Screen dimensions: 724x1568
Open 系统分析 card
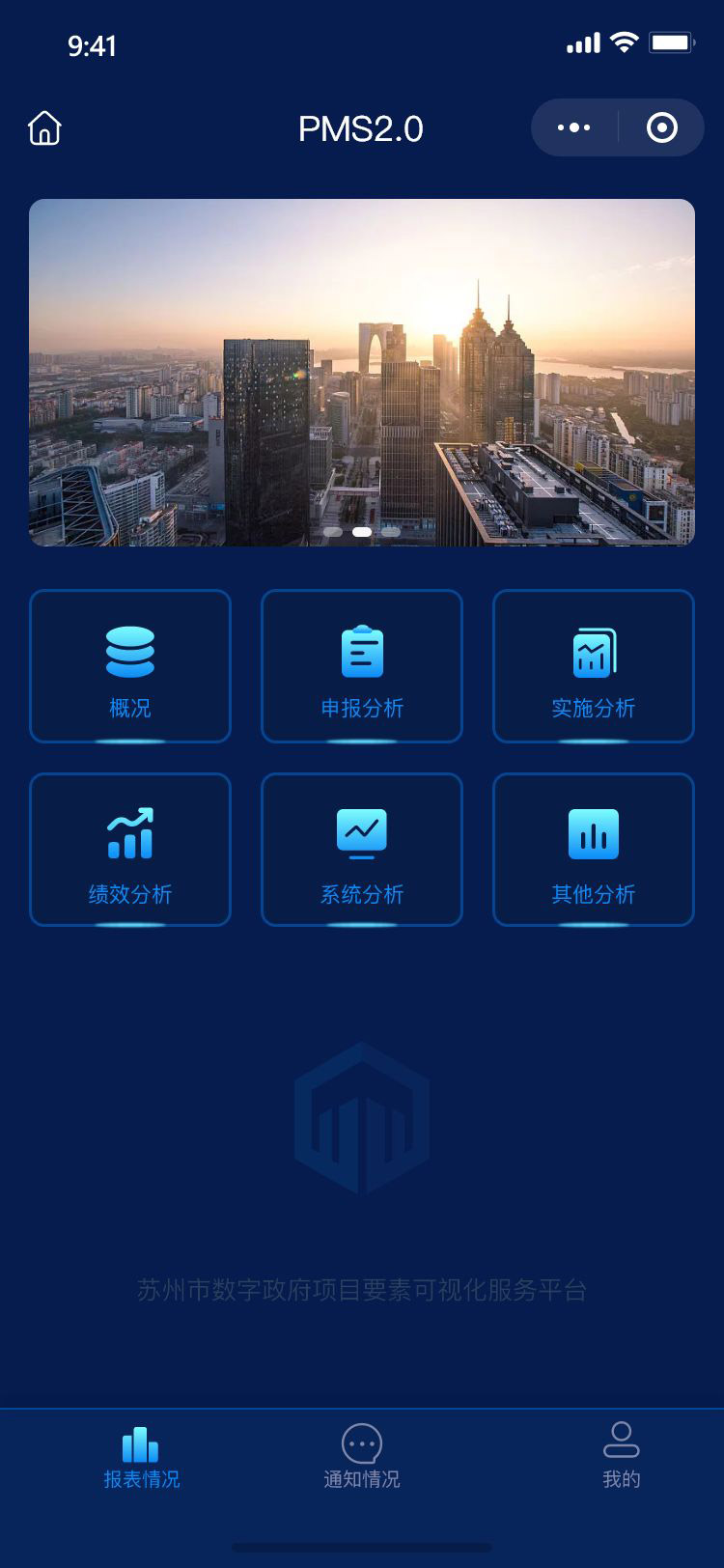pos(362,850)
